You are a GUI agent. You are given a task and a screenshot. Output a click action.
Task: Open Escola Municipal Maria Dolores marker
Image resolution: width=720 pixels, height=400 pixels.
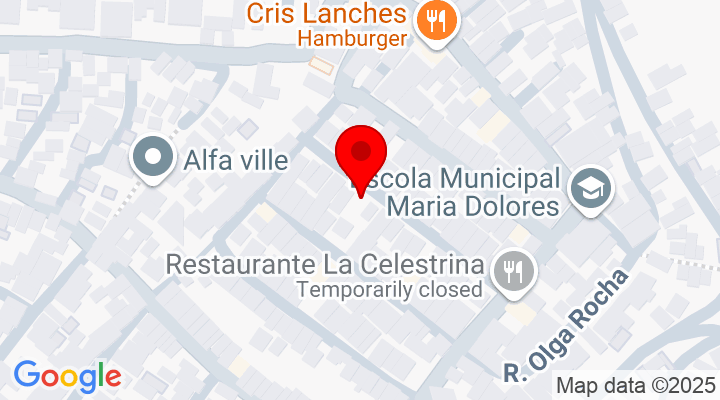(591, 187)
